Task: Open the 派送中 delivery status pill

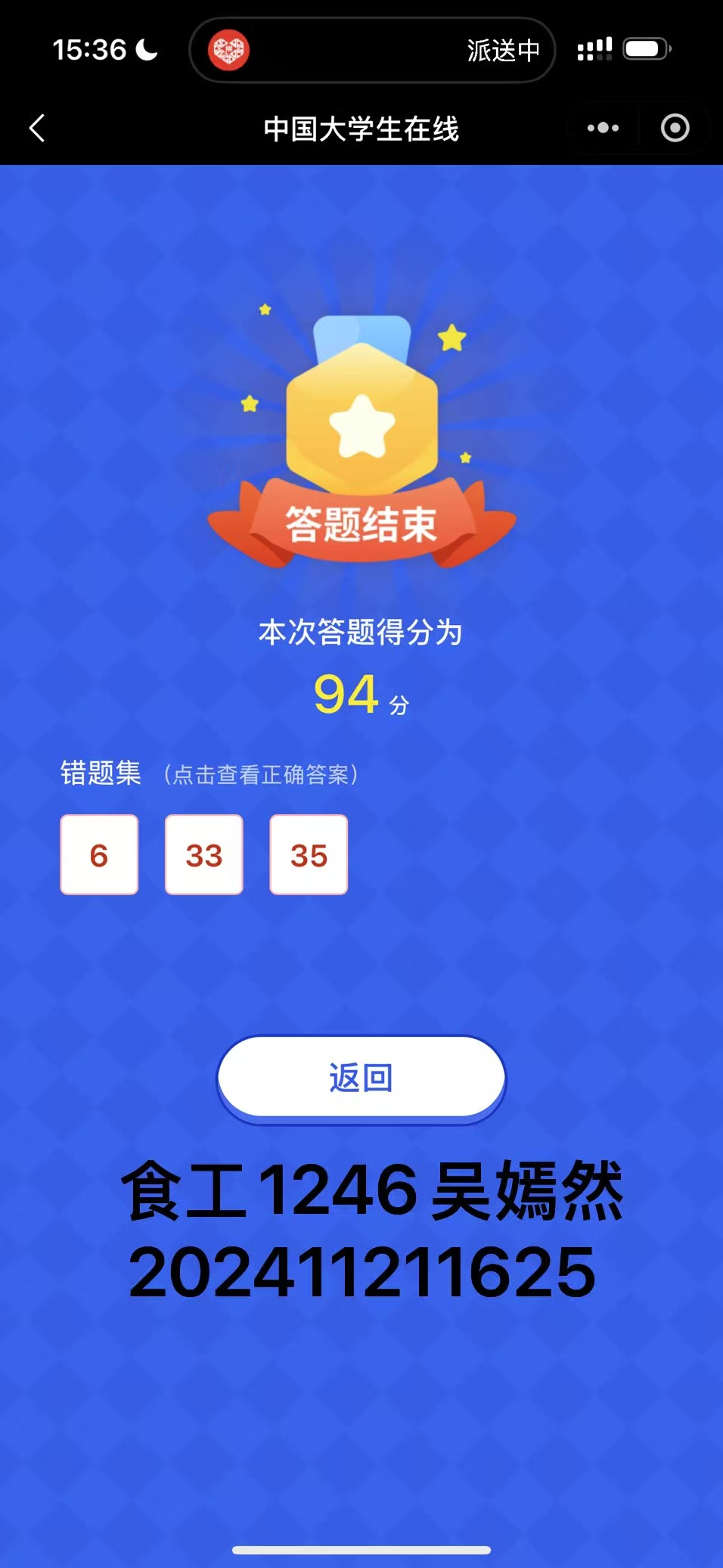Action: coord(372,50)
